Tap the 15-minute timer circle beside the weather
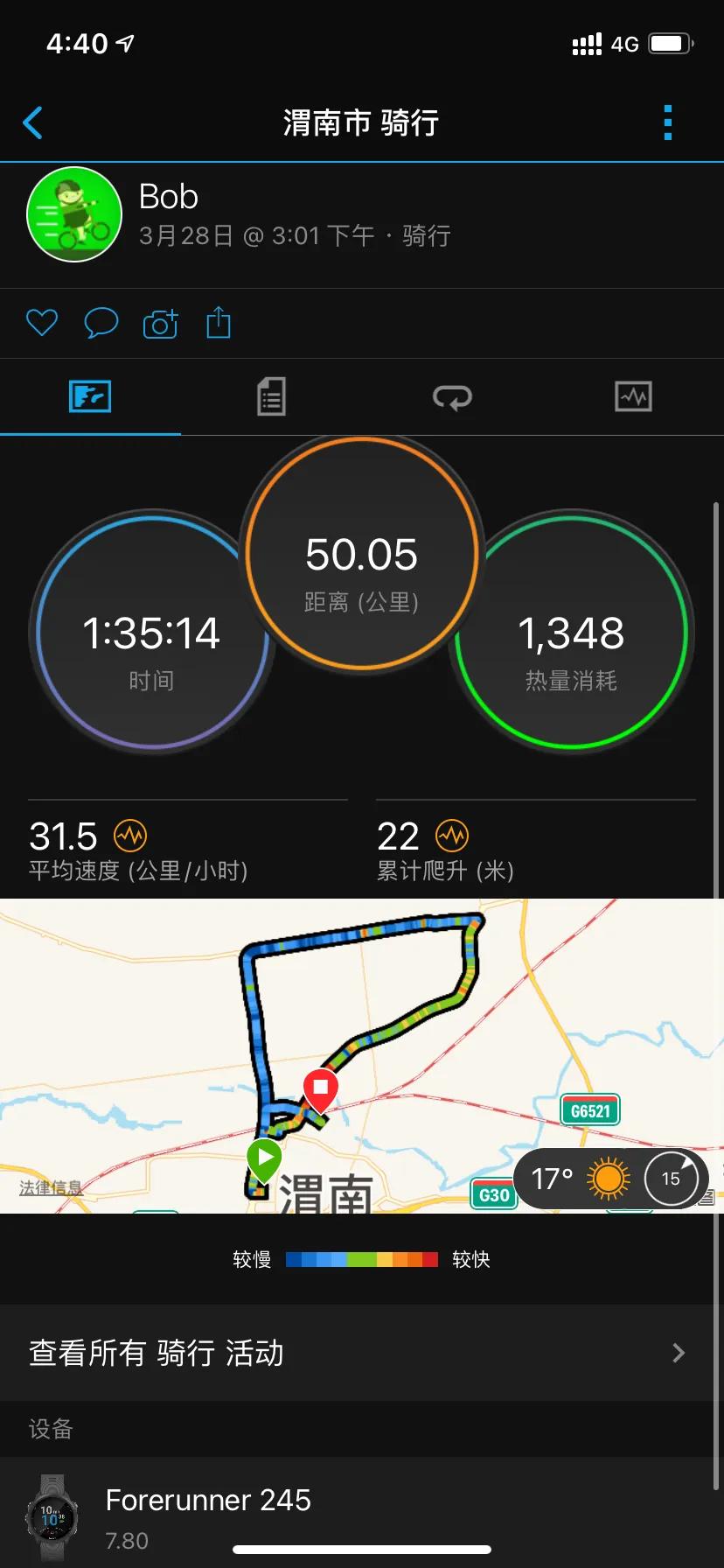Viewport: 724px width, 1568px height. (671, 1179)
